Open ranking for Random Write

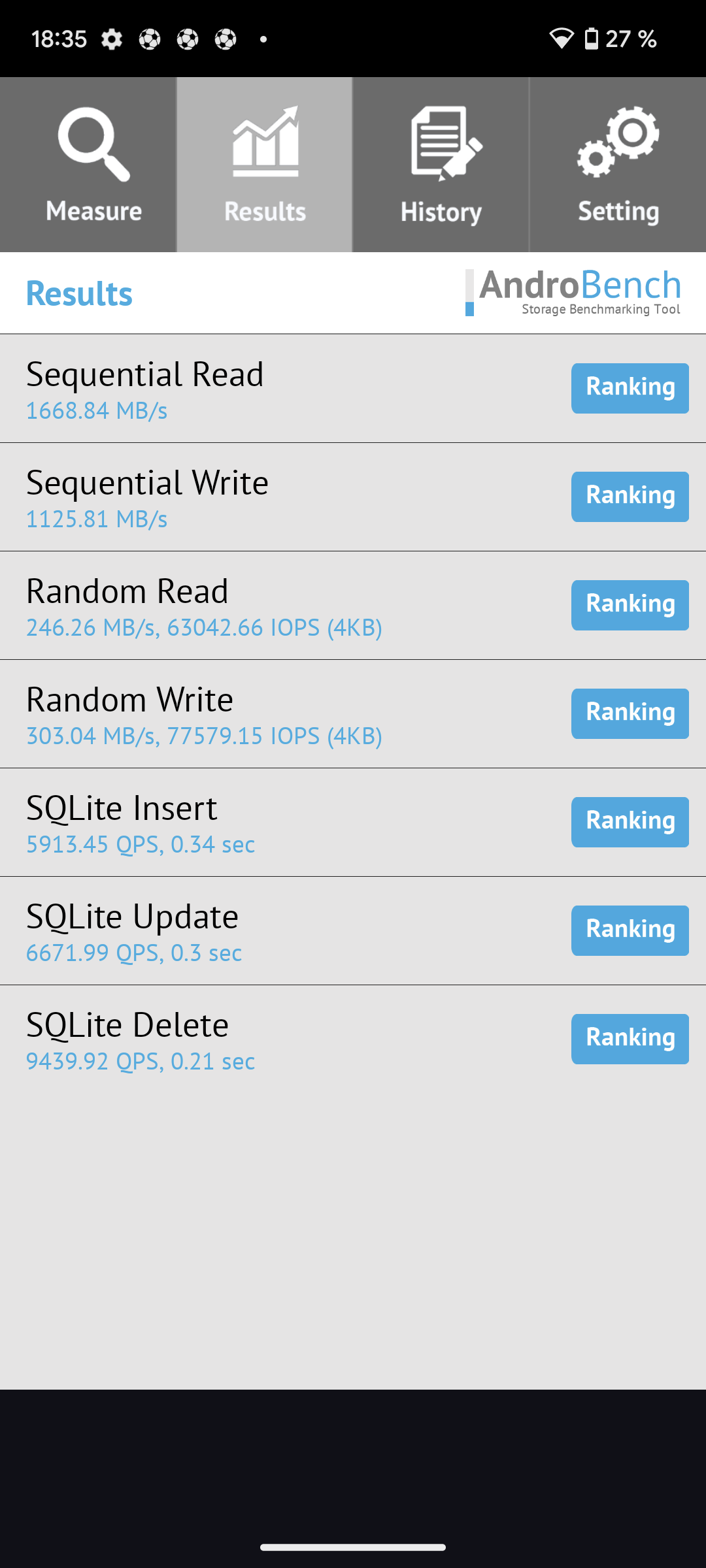[x=630, y=713]
